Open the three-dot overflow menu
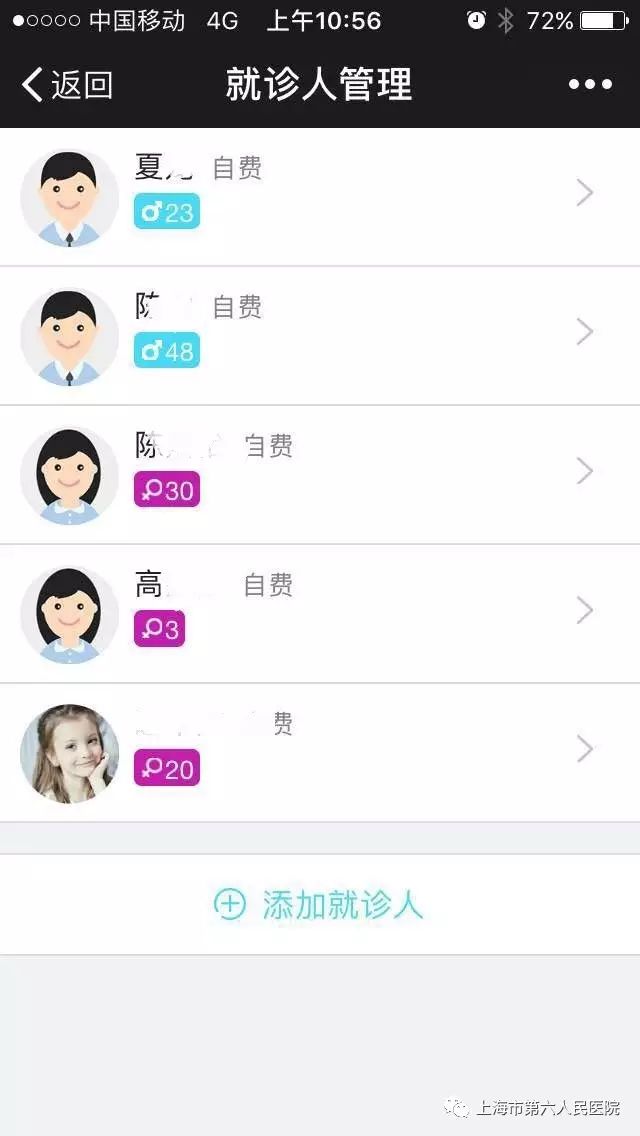This screenshot has width=640, height=1136. (x=590, y=85)
